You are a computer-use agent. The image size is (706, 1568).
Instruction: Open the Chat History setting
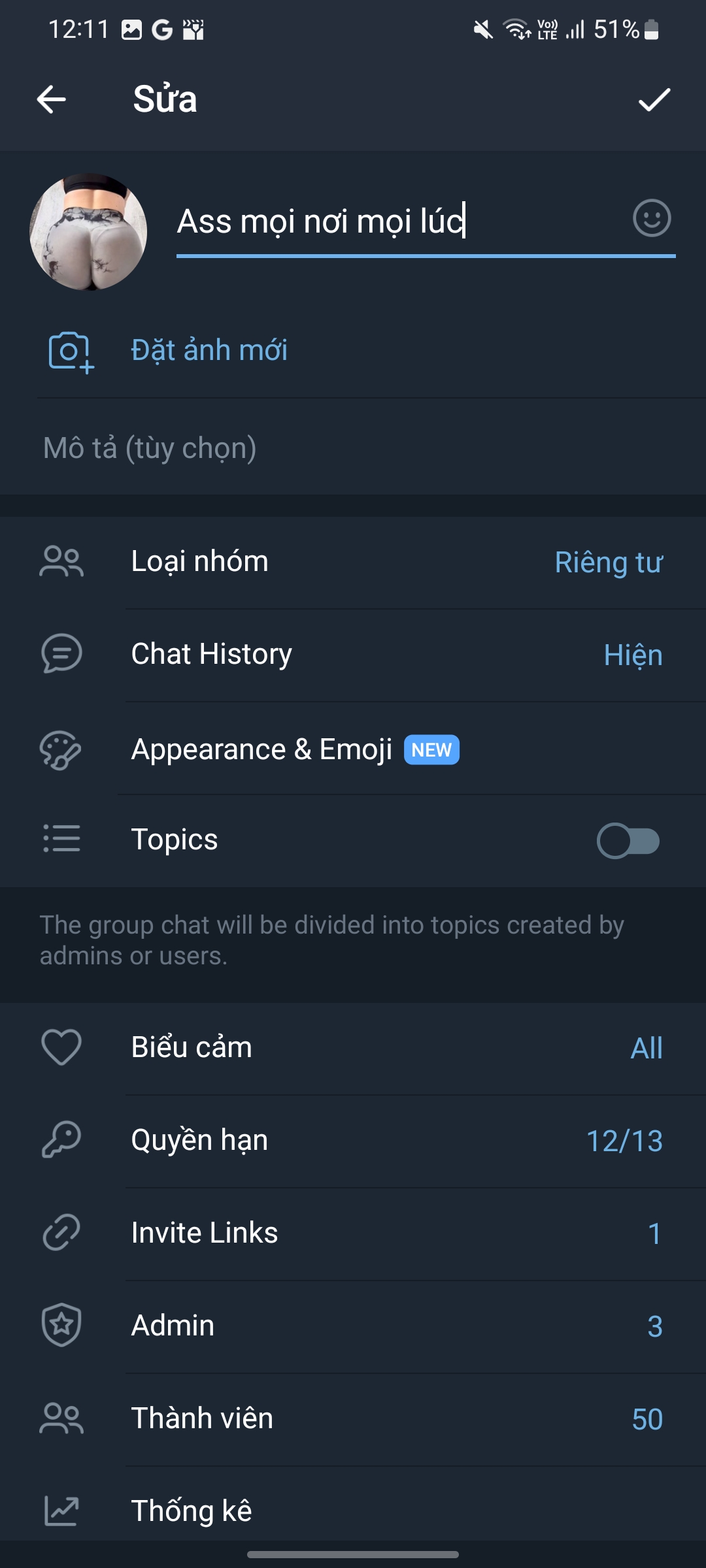353,655
